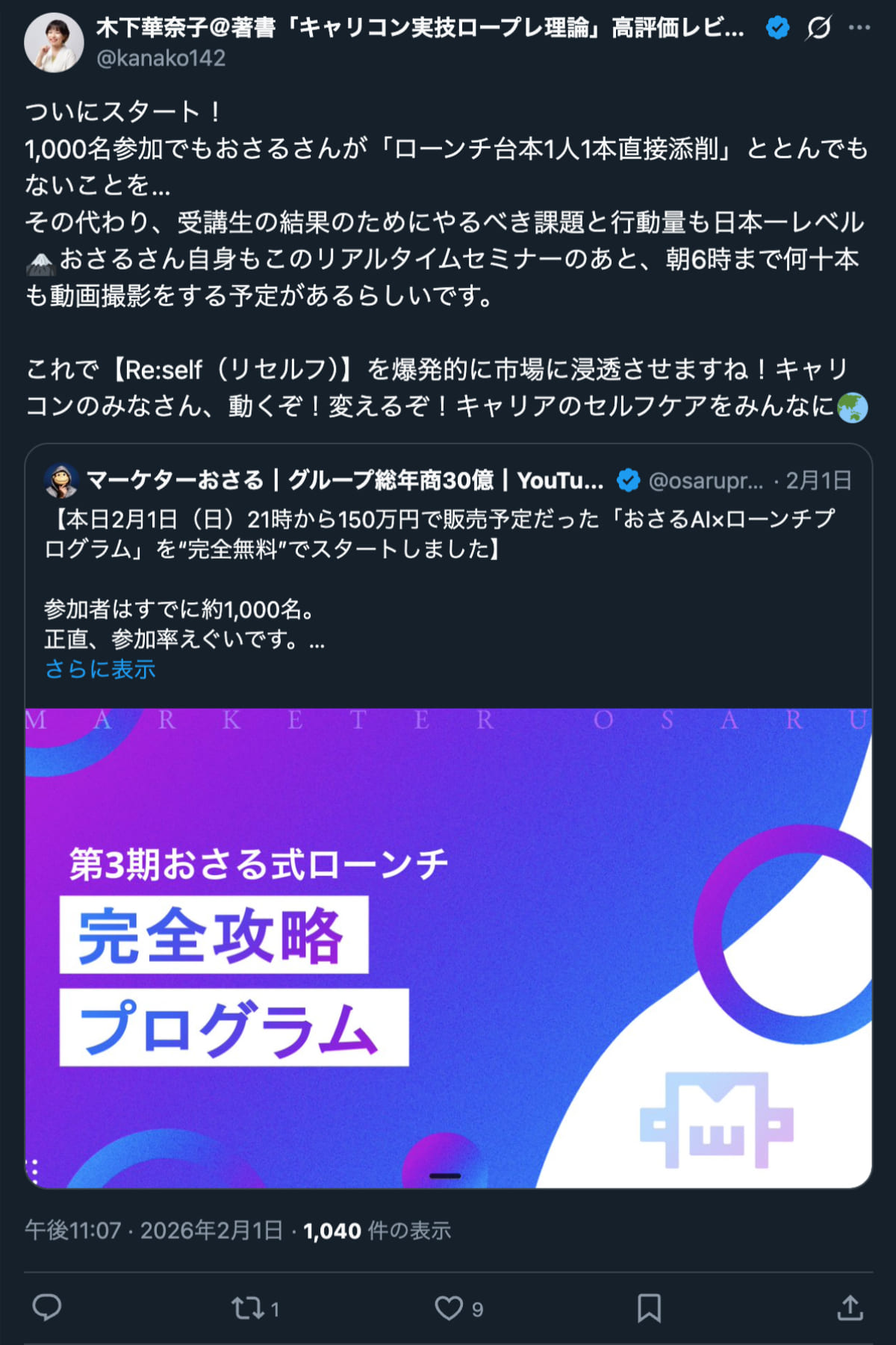This screenshot has height=1345, width=896.
Task: Expand quoted text with さらに表示
Action: coord(100,669)
